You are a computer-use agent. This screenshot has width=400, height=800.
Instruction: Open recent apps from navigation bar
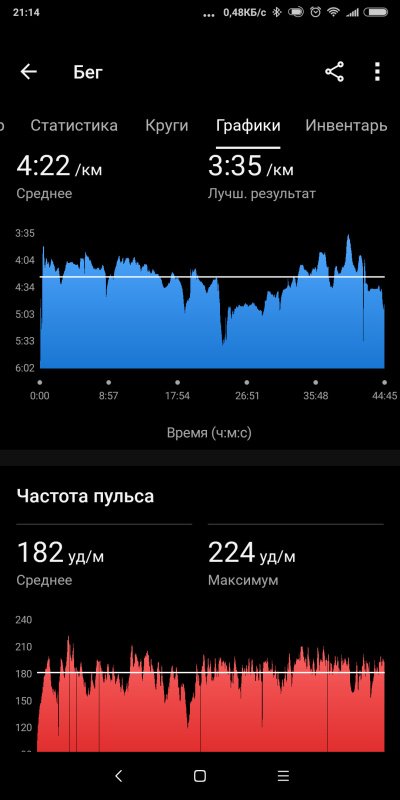(283, 776)
